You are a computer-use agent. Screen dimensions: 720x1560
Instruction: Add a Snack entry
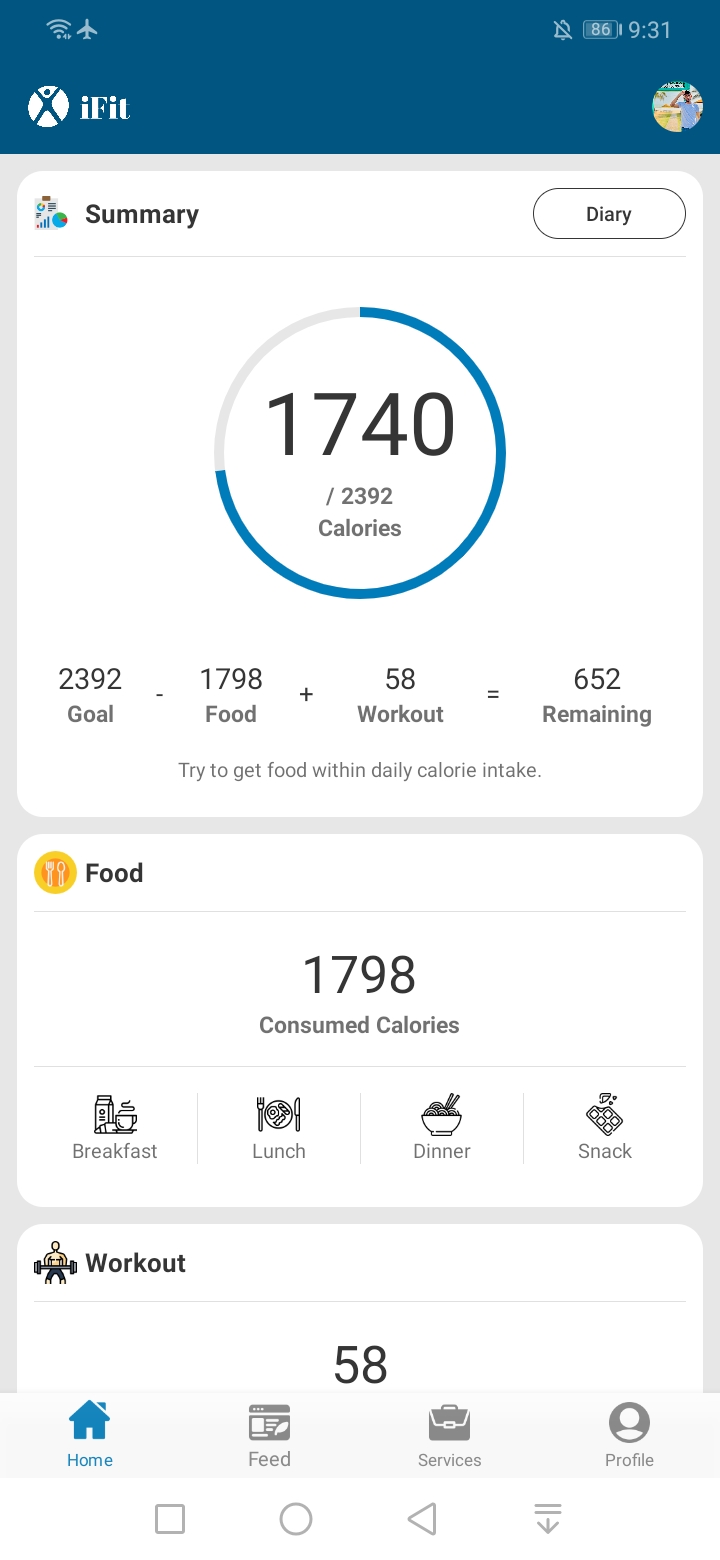coord(604,1127)
